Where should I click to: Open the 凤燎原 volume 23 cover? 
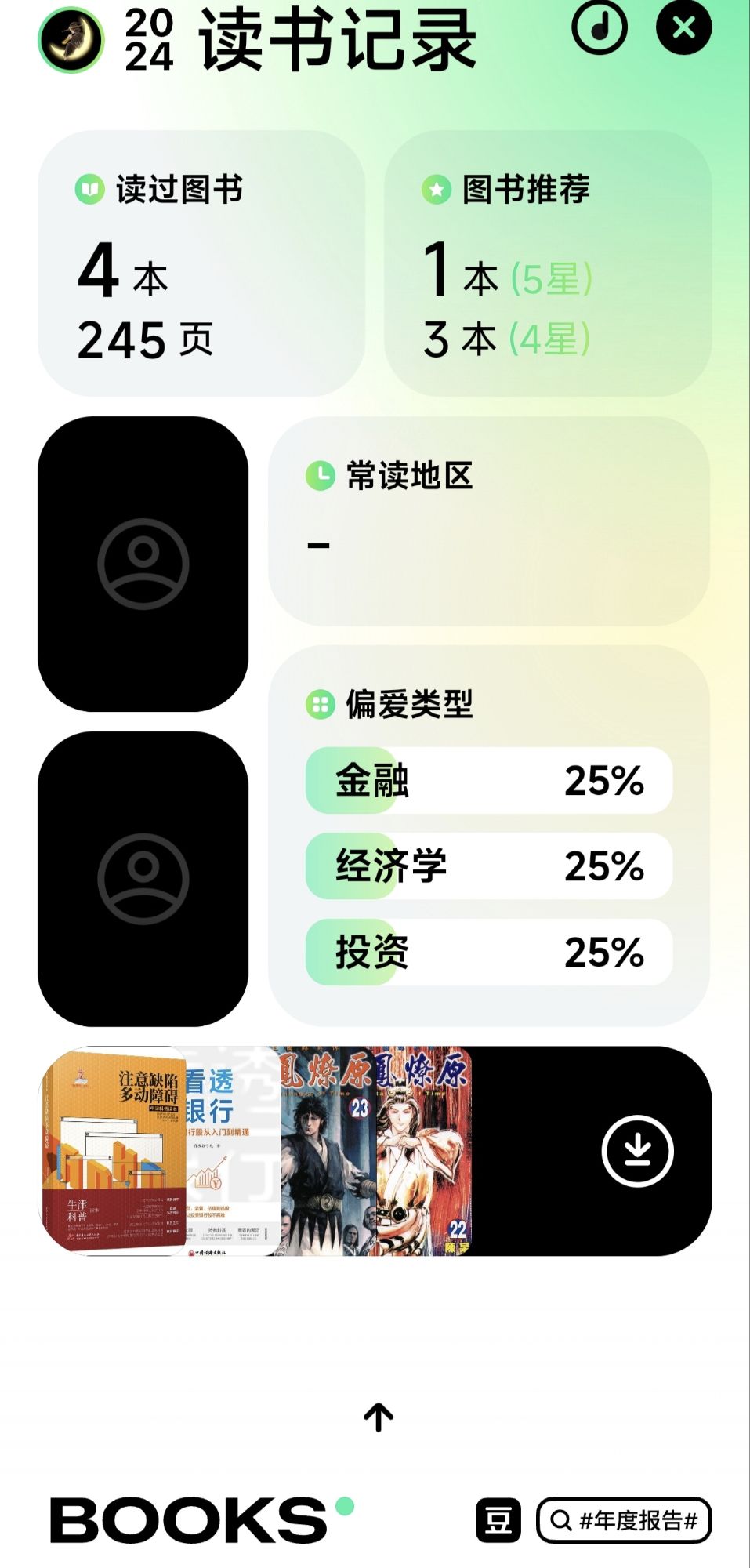(x=328, y=1150)
